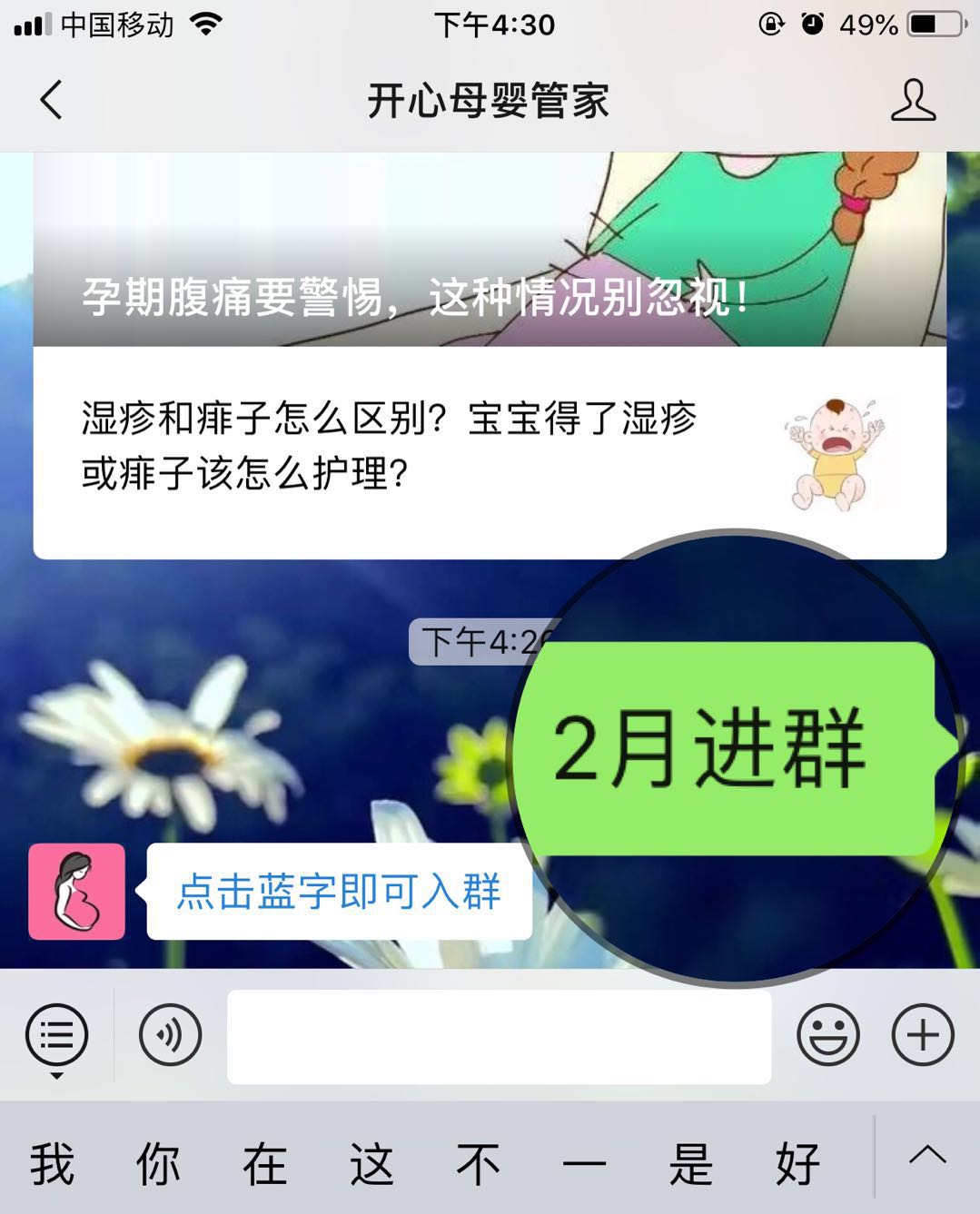The height and width of the screenshot is (1214, 980).
Task: Go back from the chat
Action: tap(52, 100)
